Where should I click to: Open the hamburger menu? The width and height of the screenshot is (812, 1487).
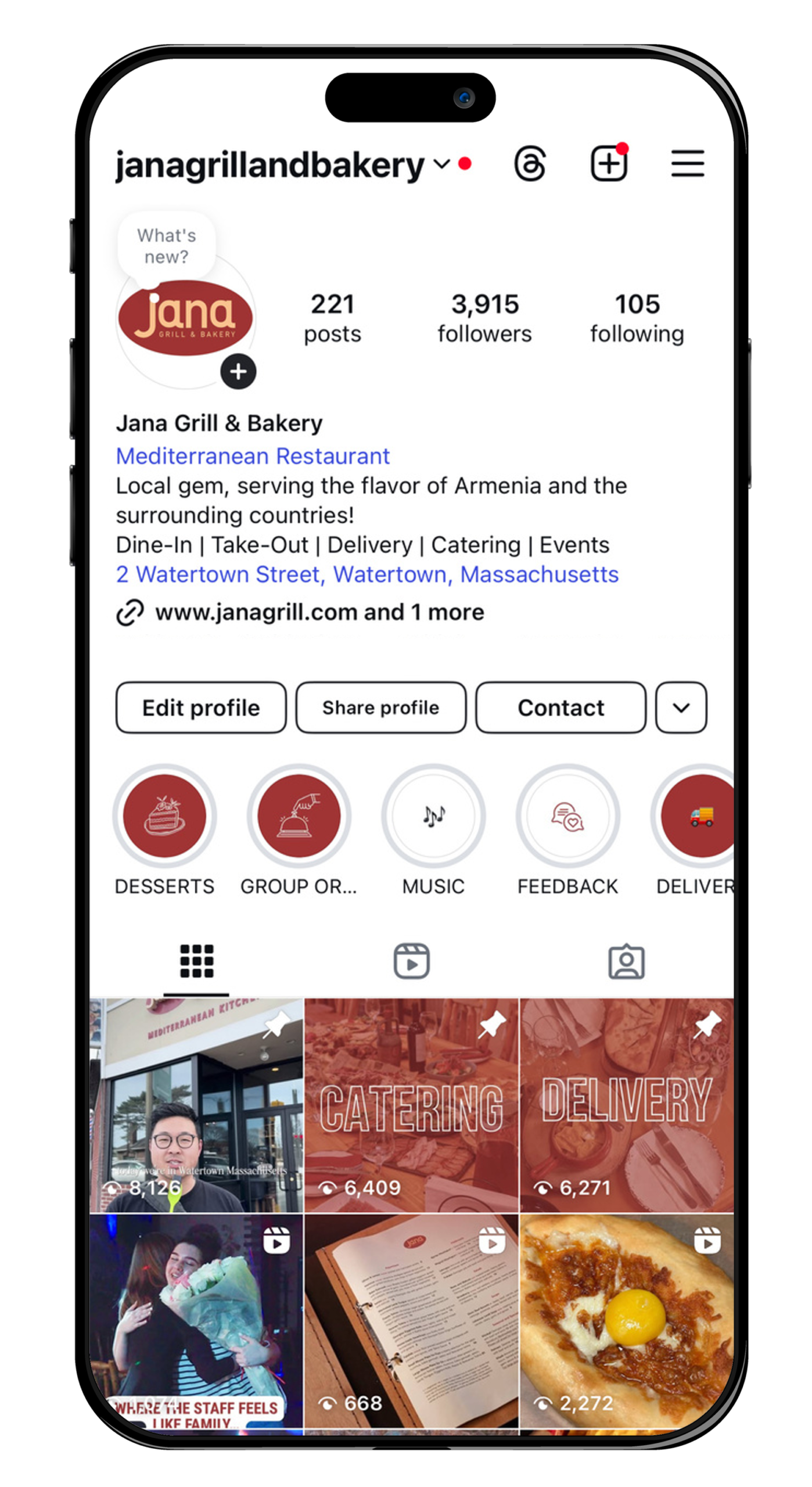688,164
